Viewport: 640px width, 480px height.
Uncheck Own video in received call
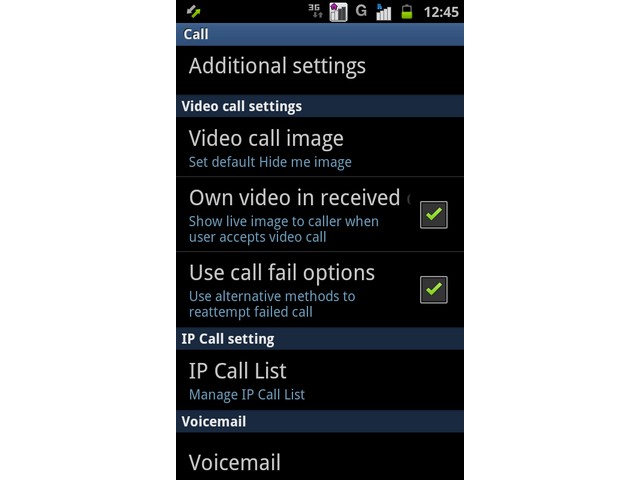(433, 214)
